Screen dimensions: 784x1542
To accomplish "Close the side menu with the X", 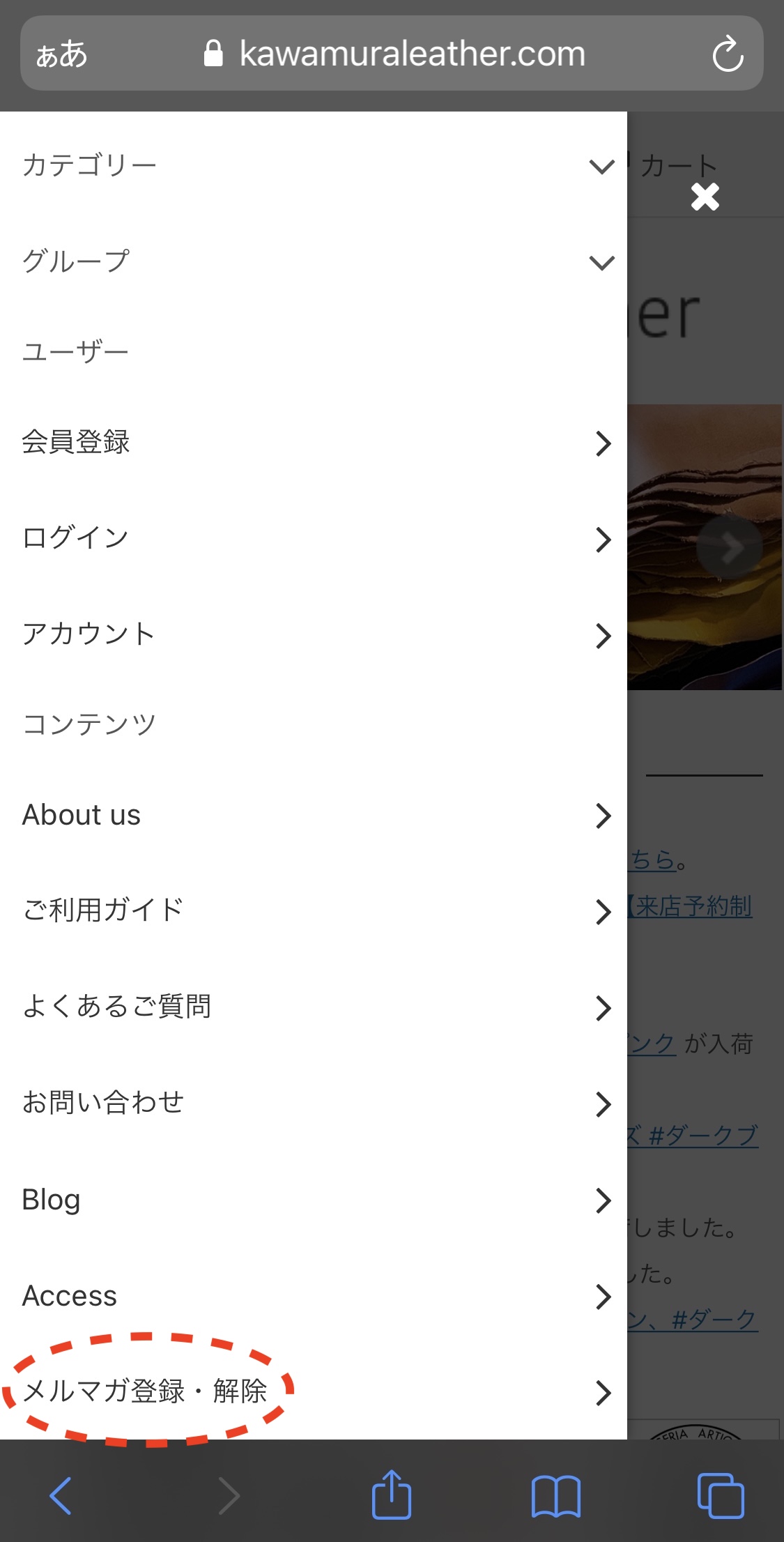I will click(705, 197).
